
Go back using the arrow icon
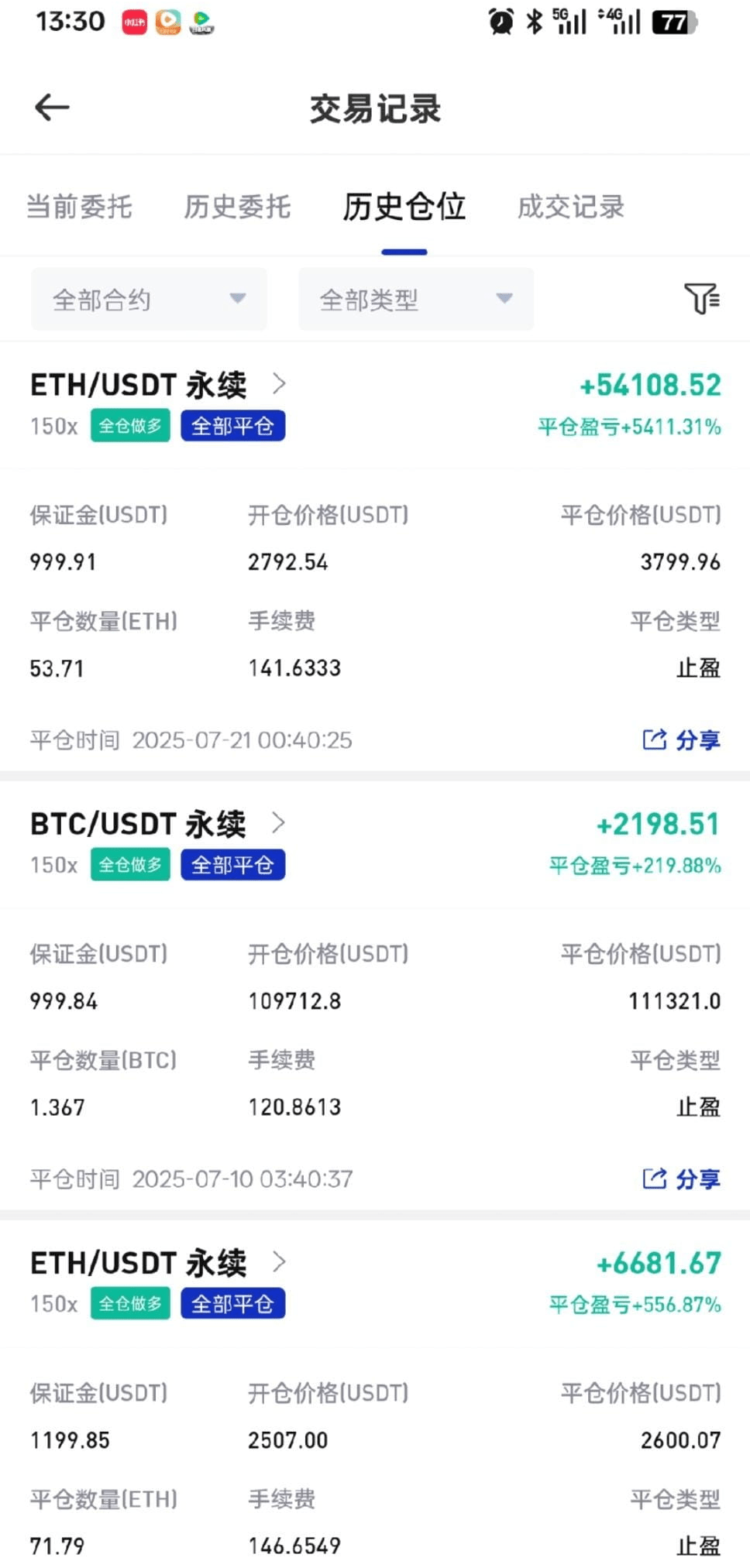[x=53, y=108]
